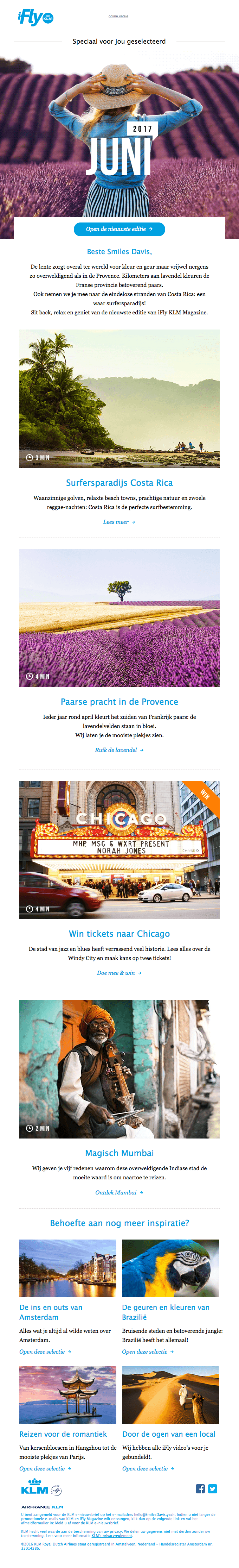
Task: Visit the KLM Facebook page
Action: tap(200, 1489)
